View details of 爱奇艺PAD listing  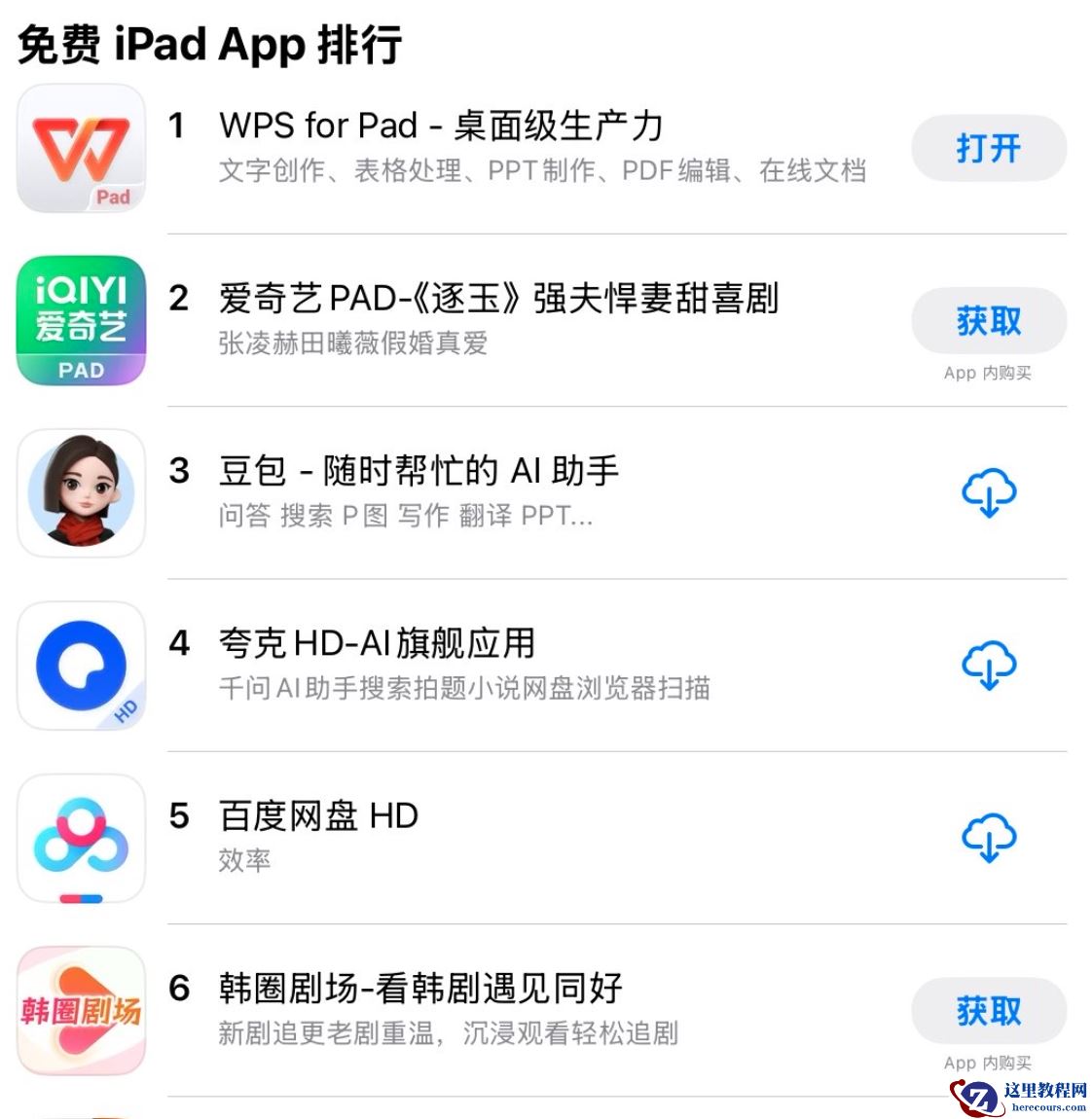pyautogui.click(x=497, y=299)
